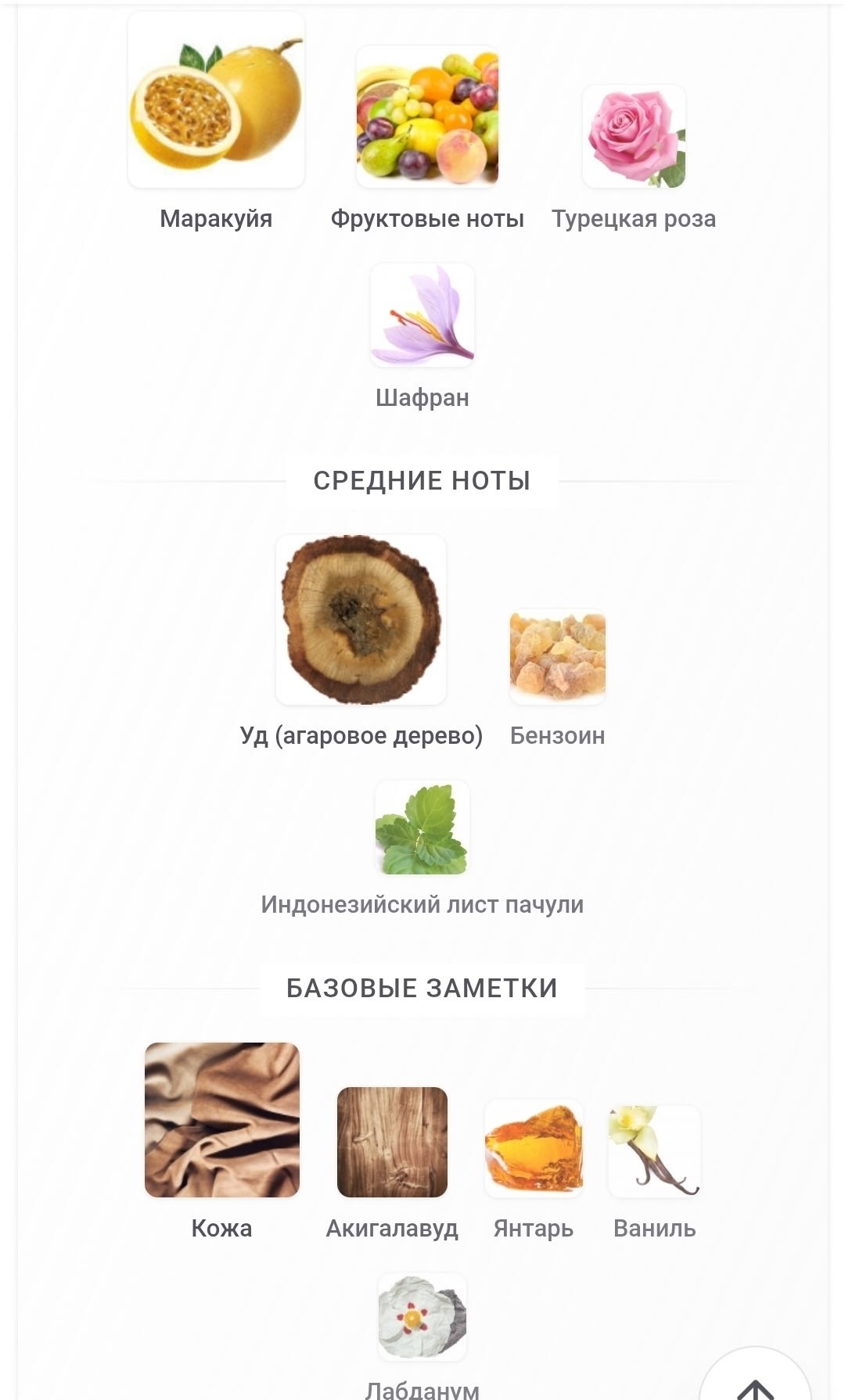Select the Янтарь note
The height and width of the screenshot is (1400, 845).
click(x=534, y=1148)
